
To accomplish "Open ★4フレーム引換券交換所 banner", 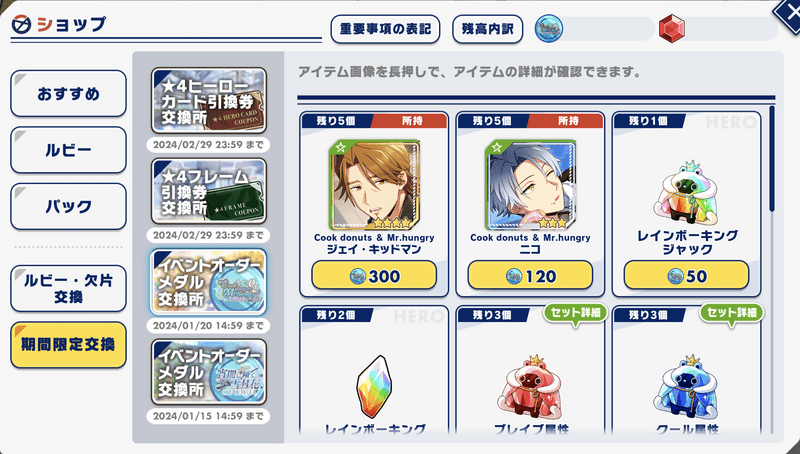I will click(x=208, y=190).
